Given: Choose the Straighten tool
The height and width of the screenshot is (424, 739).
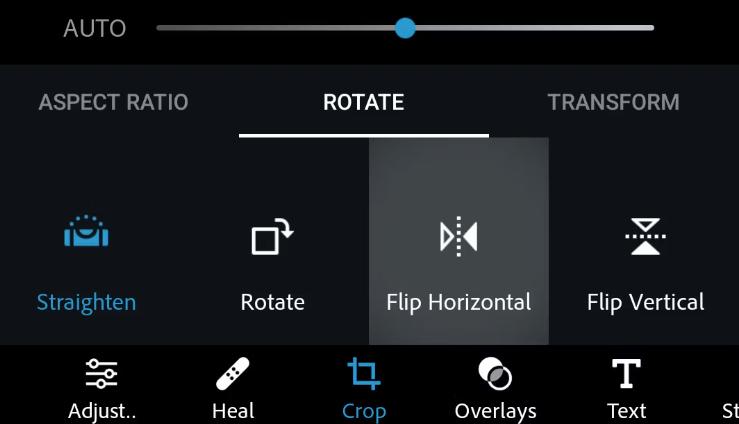Looking at the screenshot, I should click(x=86, y=260).
